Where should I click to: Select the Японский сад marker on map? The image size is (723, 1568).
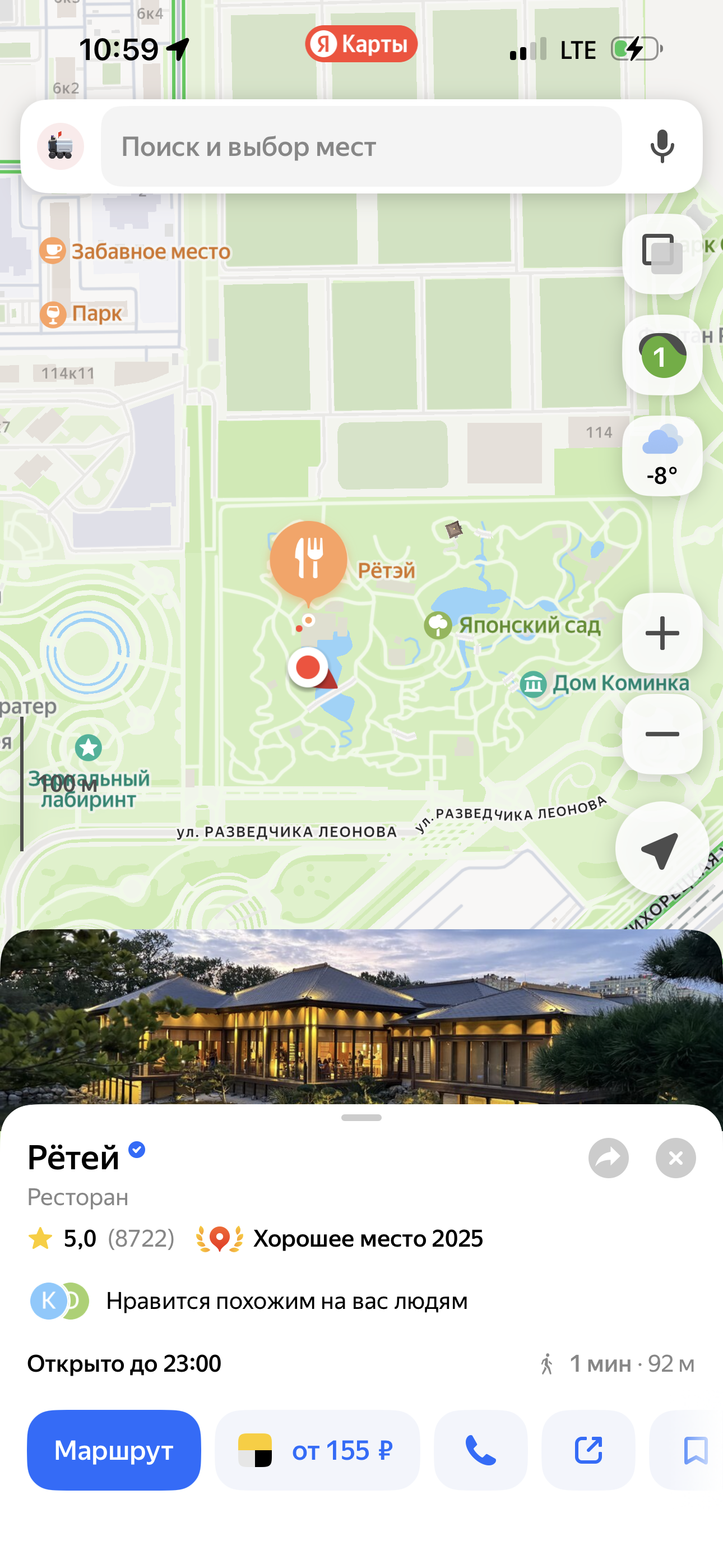click(438, 625)
